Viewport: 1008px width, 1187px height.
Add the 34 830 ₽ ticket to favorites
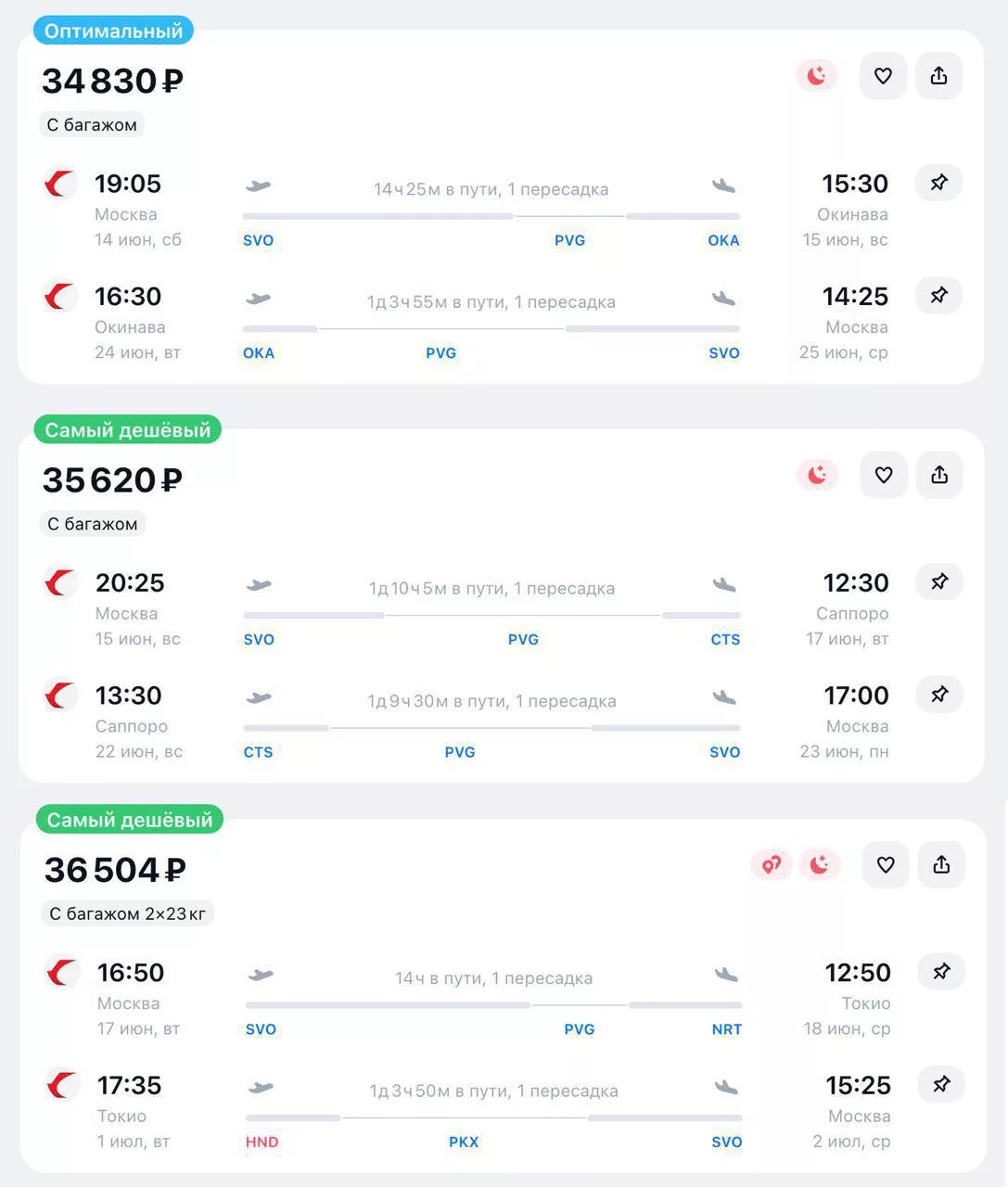pyautogui.click(x=883, y=76)
